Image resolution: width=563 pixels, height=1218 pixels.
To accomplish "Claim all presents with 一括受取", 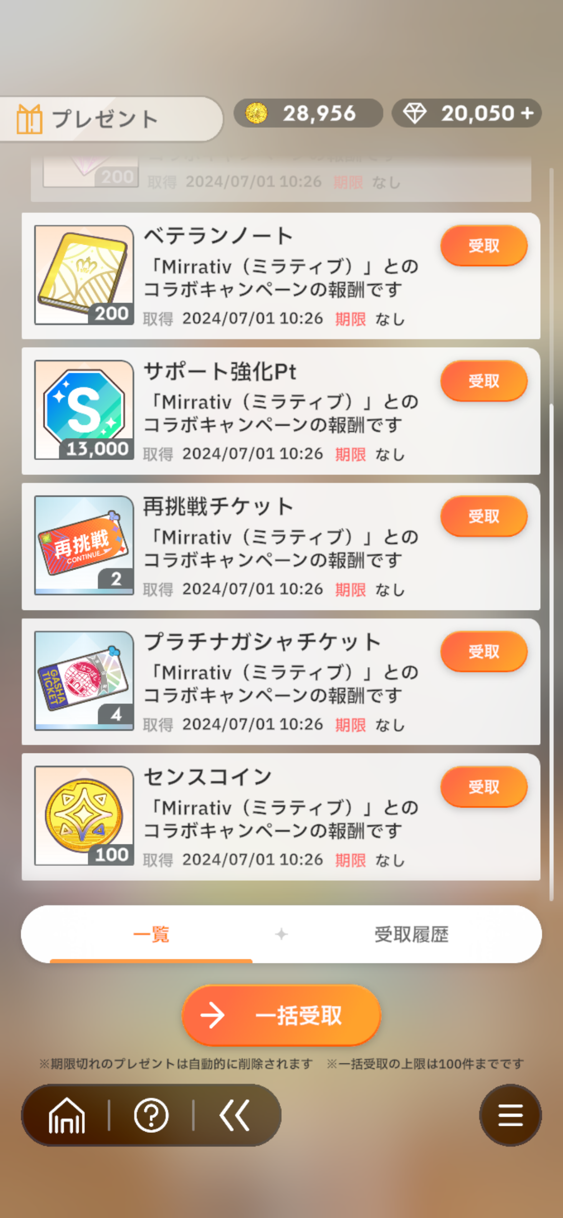I will (x=282, y=1015).
